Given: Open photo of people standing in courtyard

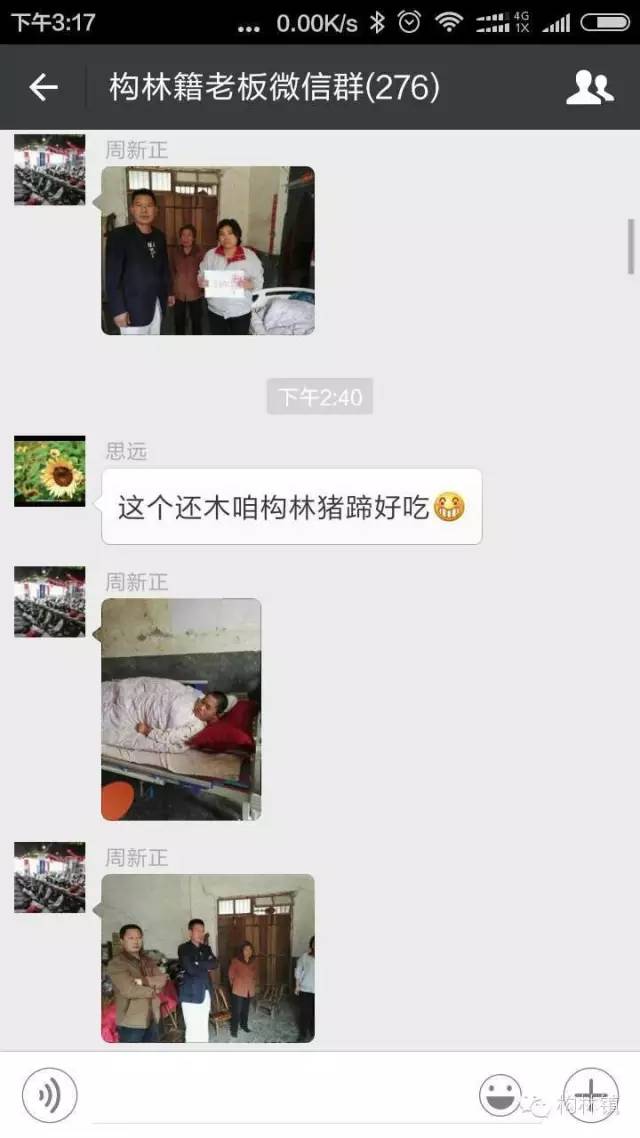Looking at the screenshot, I should [208, 958].
